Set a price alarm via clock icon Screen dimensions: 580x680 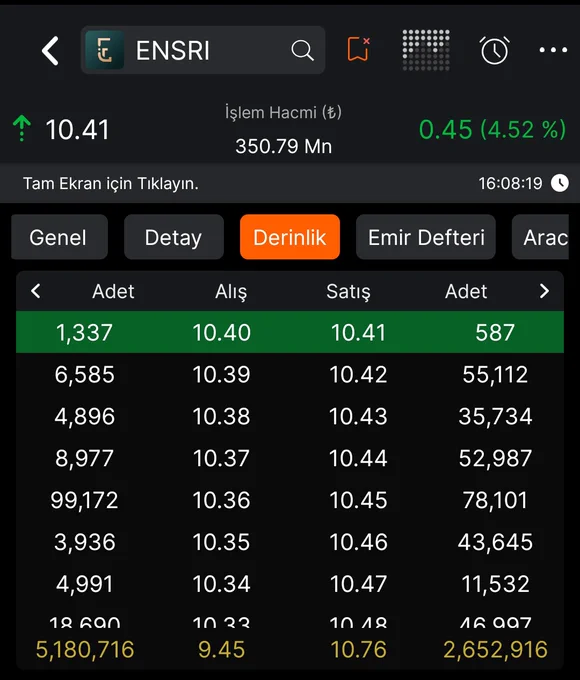point(494,50)
